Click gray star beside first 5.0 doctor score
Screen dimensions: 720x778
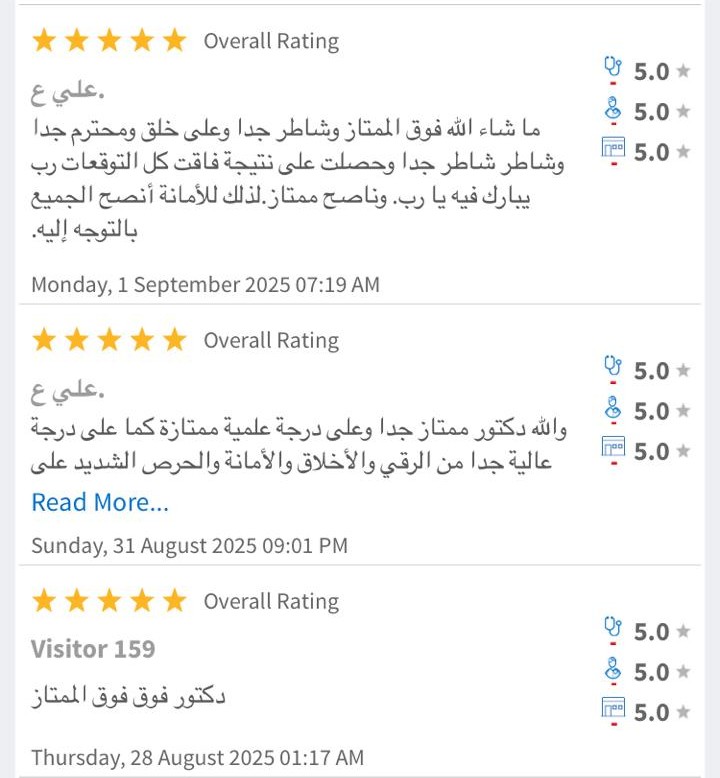pos(685,73)
